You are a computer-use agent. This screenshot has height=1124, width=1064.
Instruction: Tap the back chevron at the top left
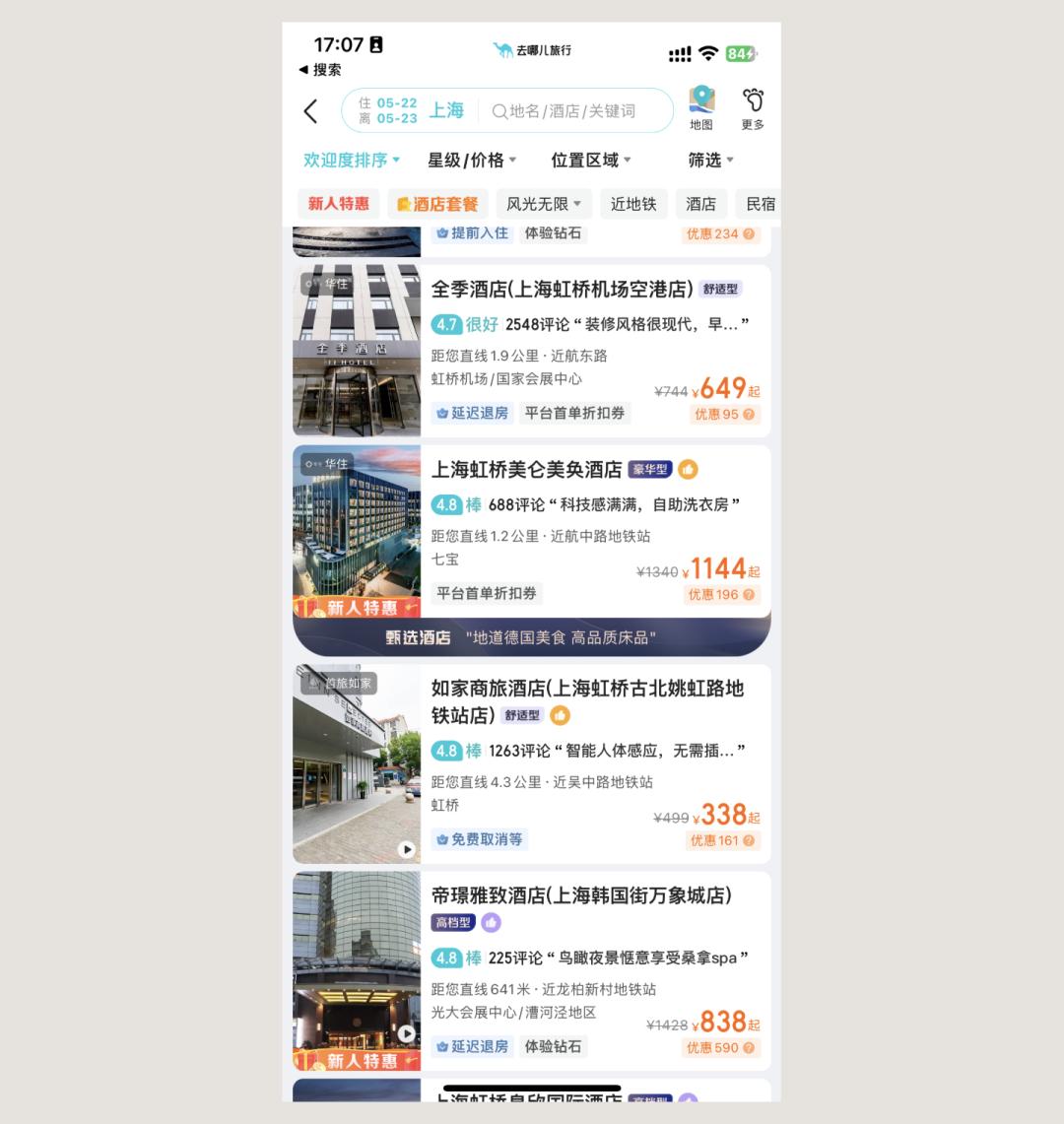pos(310,111)
